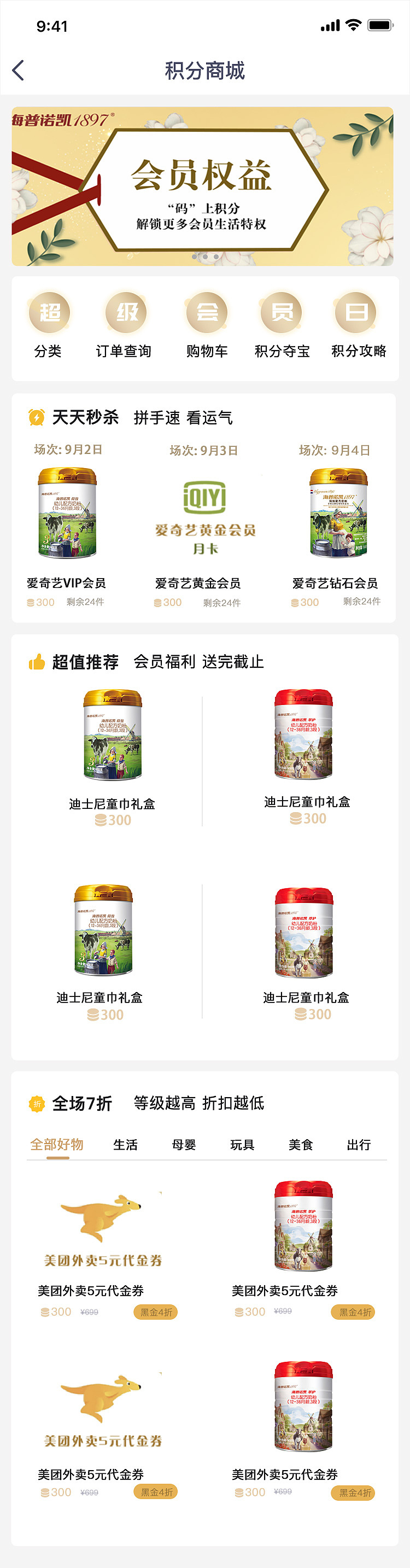Open 订单查询 order lookup

coord(124,325)
